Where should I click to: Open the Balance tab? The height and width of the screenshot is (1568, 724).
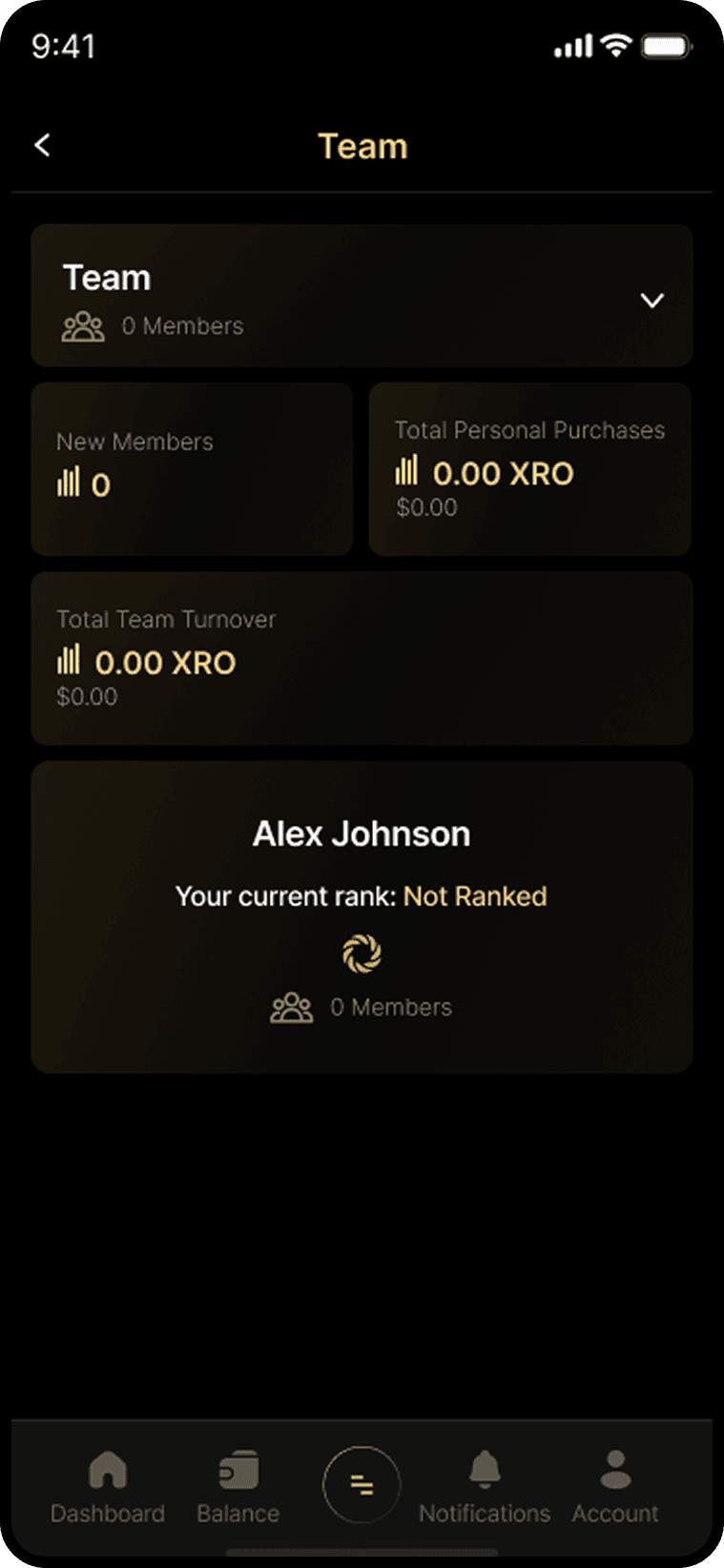(238, 1487)
